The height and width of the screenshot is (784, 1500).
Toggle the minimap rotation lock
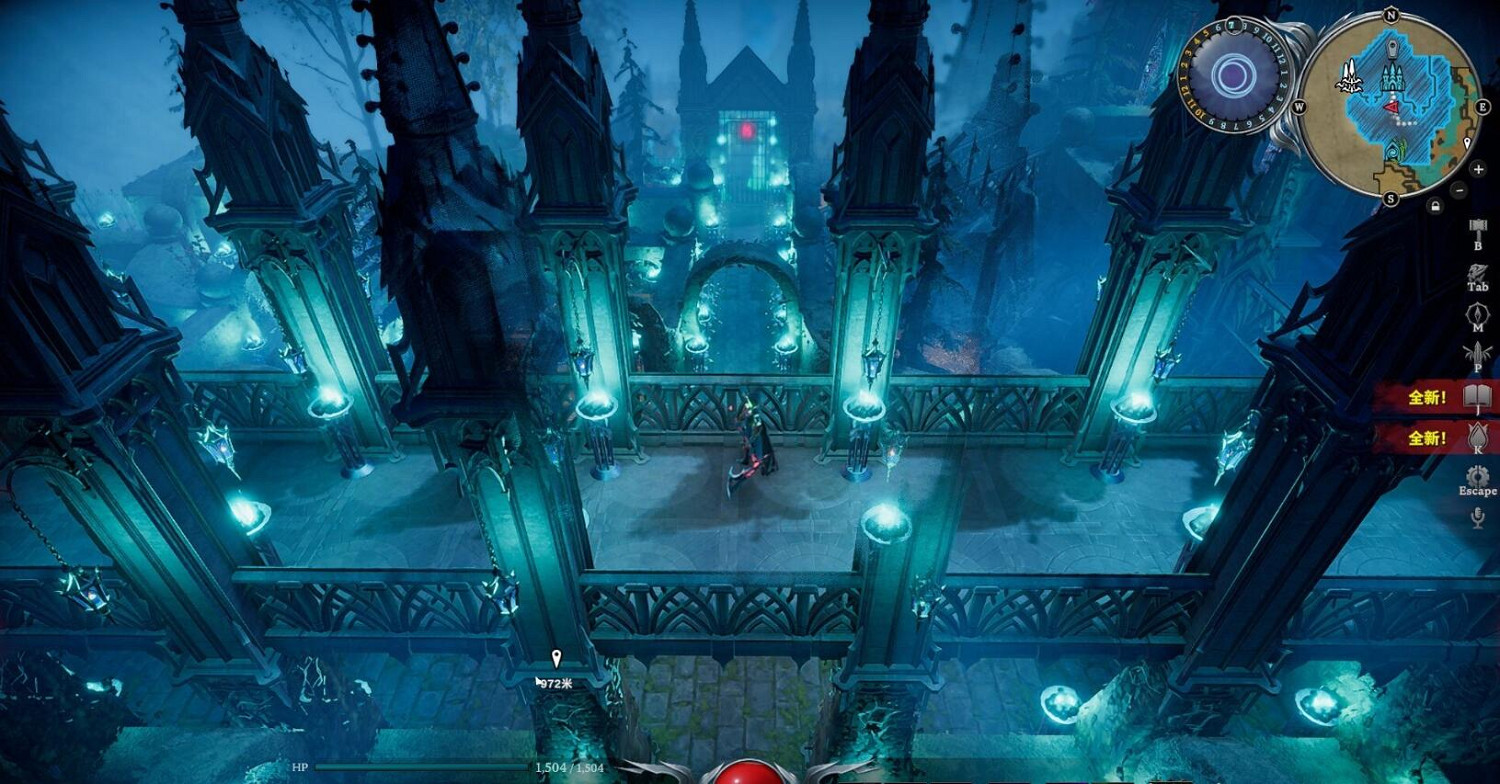click(x=1435, y=206)
